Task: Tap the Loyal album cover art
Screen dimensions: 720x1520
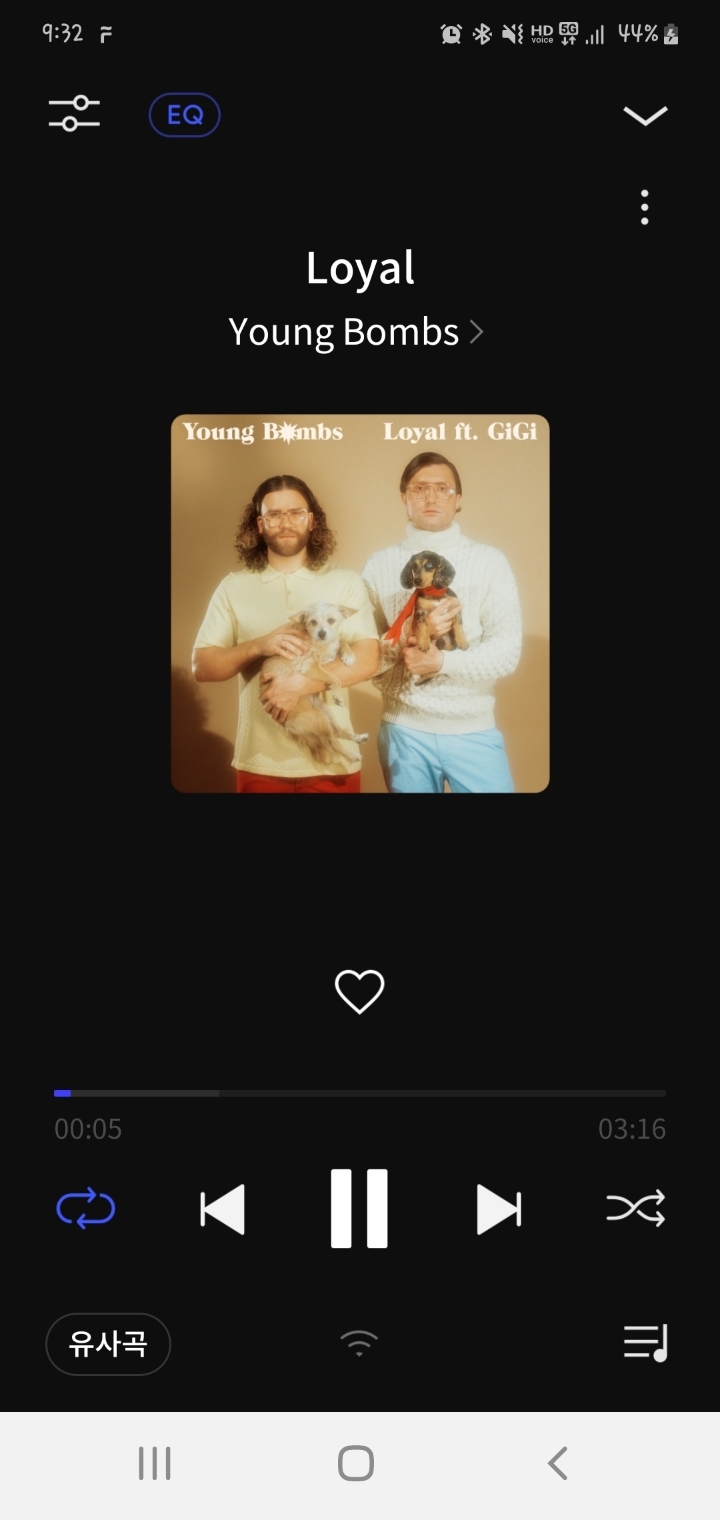Action: pos(360,603)
